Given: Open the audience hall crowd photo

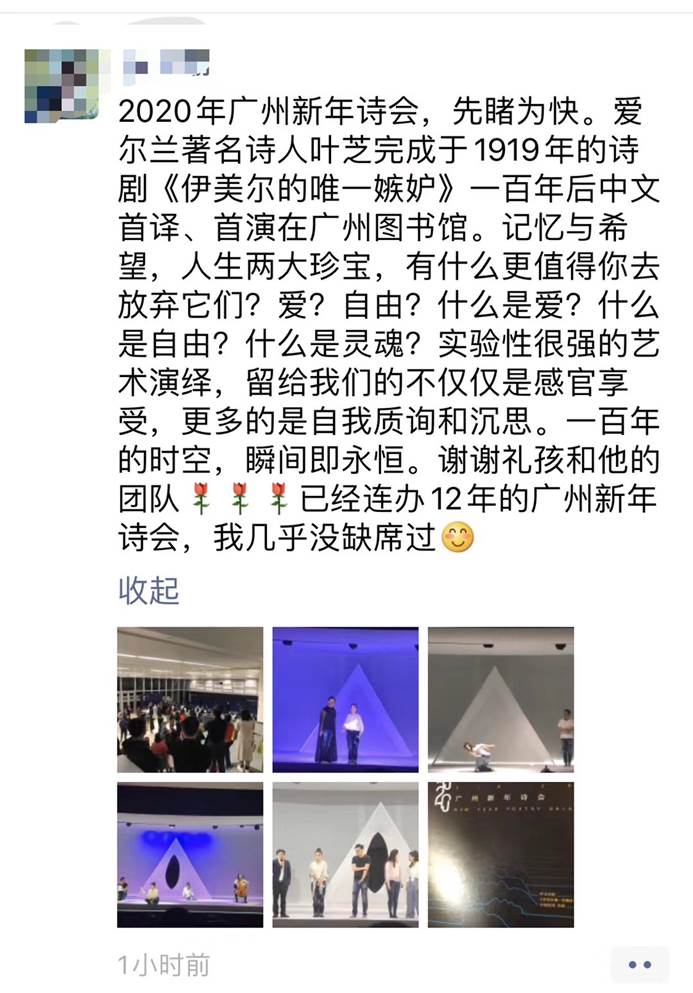Looking at the screenshot, I should point(189,699).
